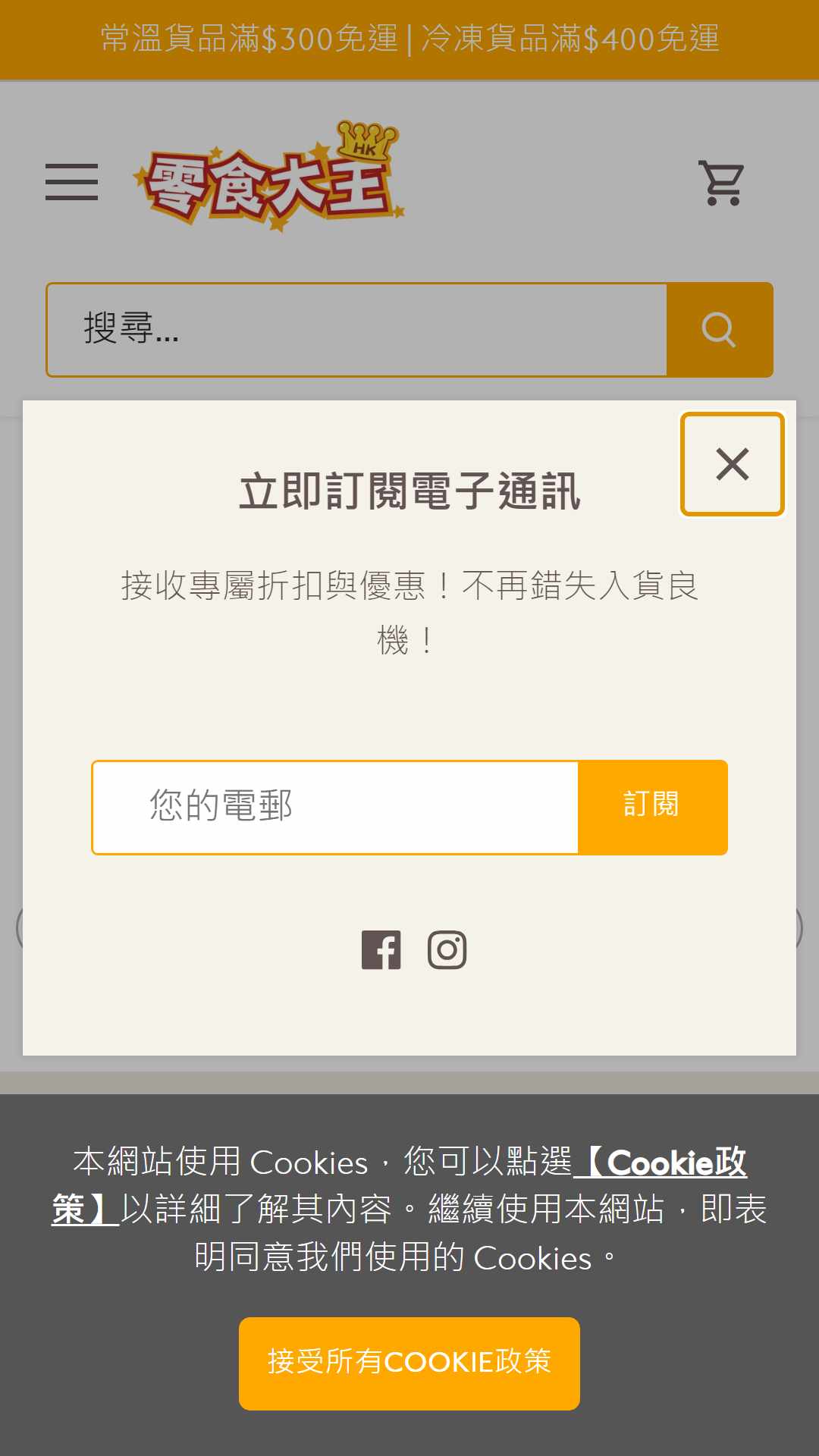819x1456 pixels.
Task: Close the newsletter subscription popup
Action: coord(732,464)
